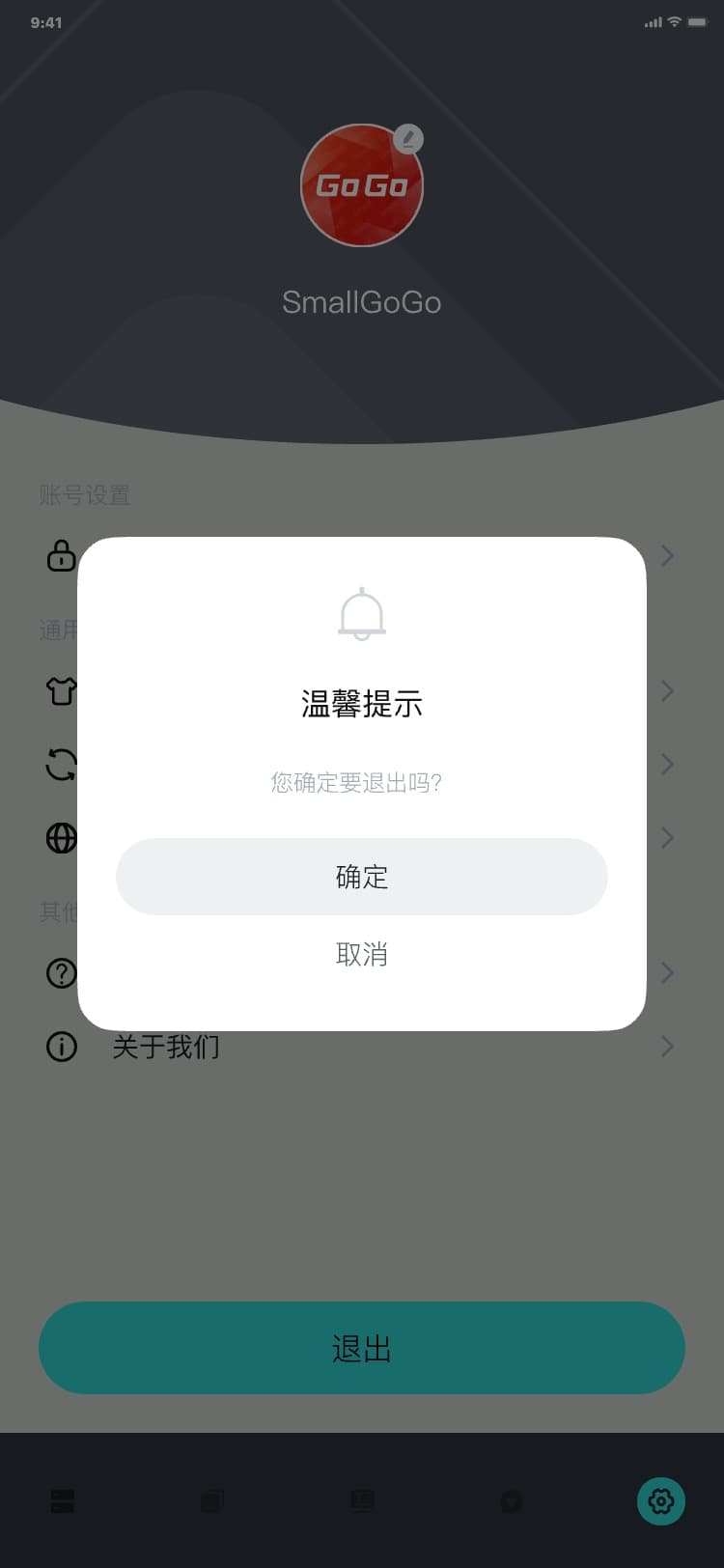Confirm logout with 确定 button
Screen dimensions: 724x1568
click(361, 876)
